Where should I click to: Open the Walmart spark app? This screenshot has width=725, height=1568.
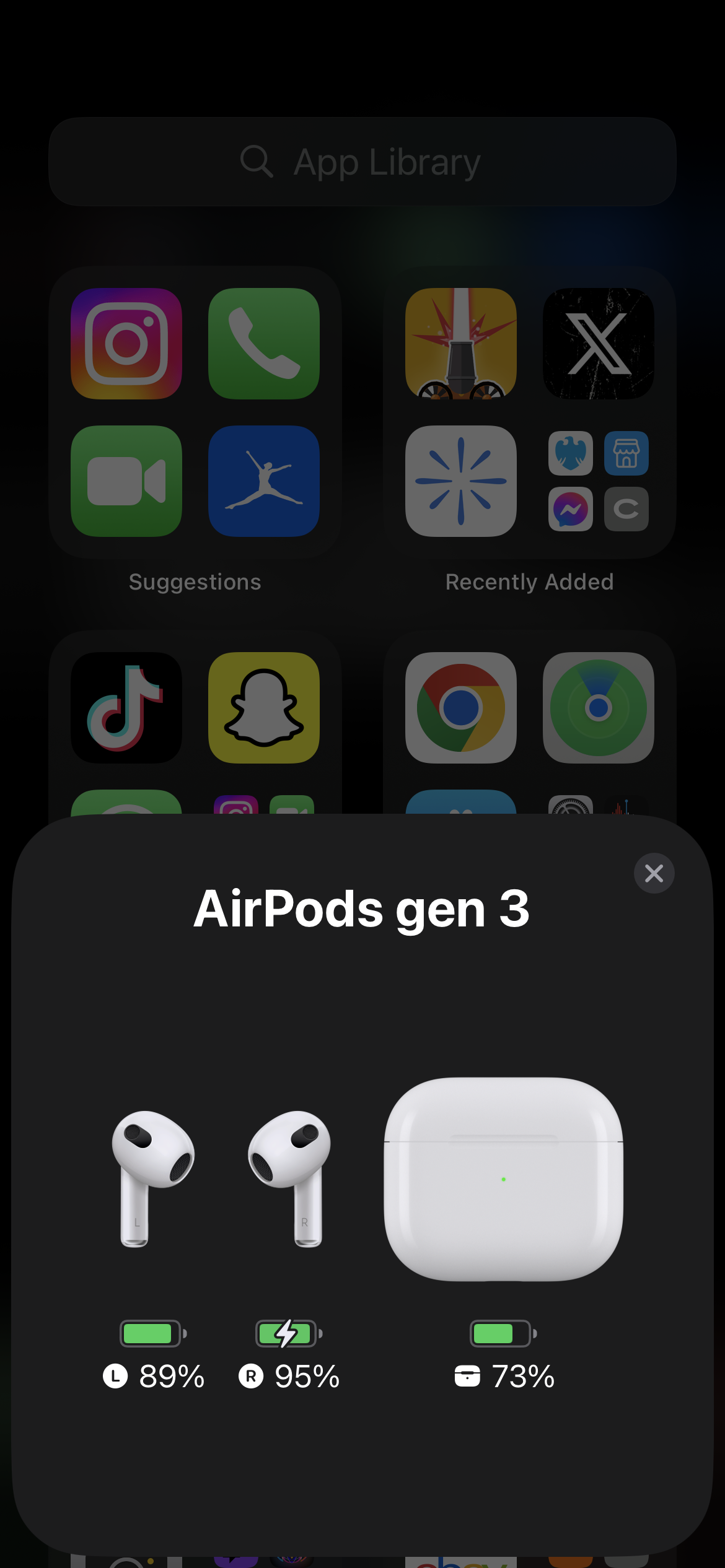pos(460,481)
